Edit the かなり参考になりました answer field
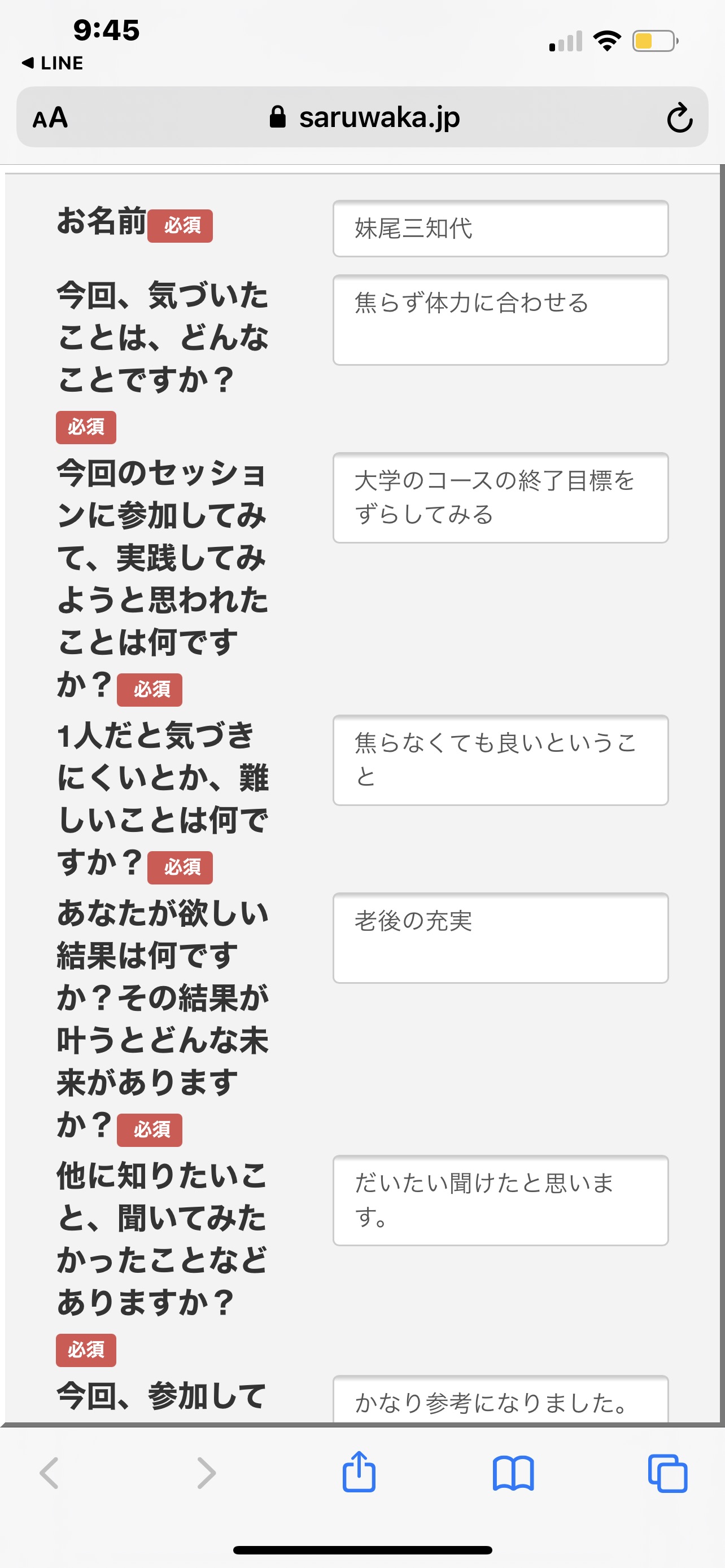The width and height of the screenshot is (725, 1568). tap(500, 1400)
